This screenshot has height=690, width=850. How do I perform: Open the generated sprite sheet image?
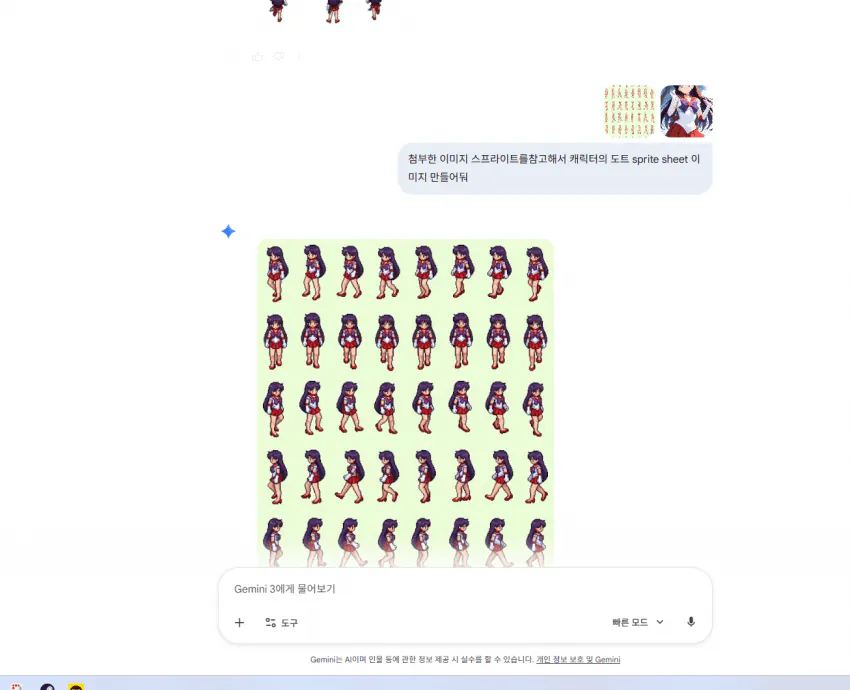pos(405,400)
